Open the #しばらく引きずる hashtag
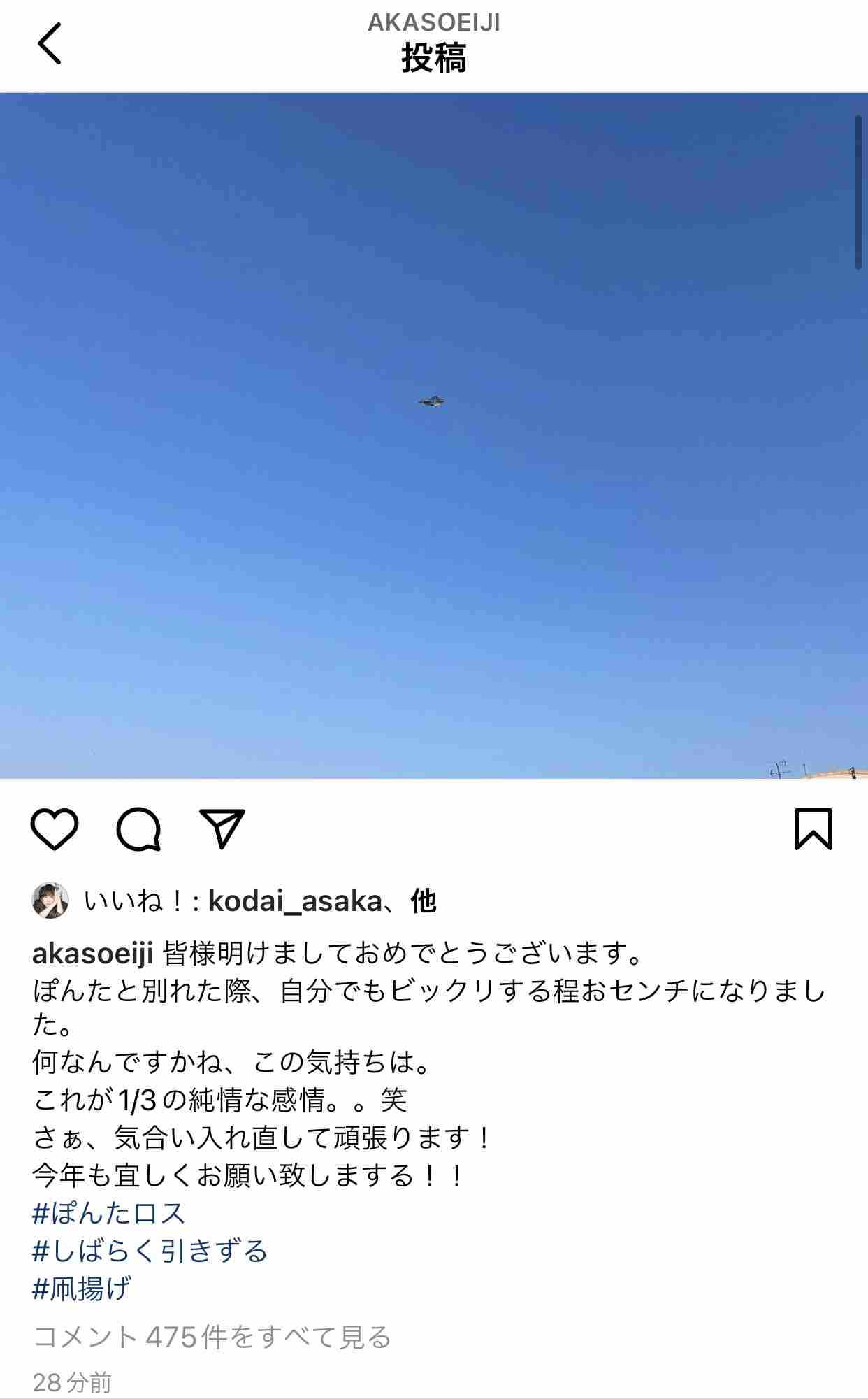 (150, 1251)
